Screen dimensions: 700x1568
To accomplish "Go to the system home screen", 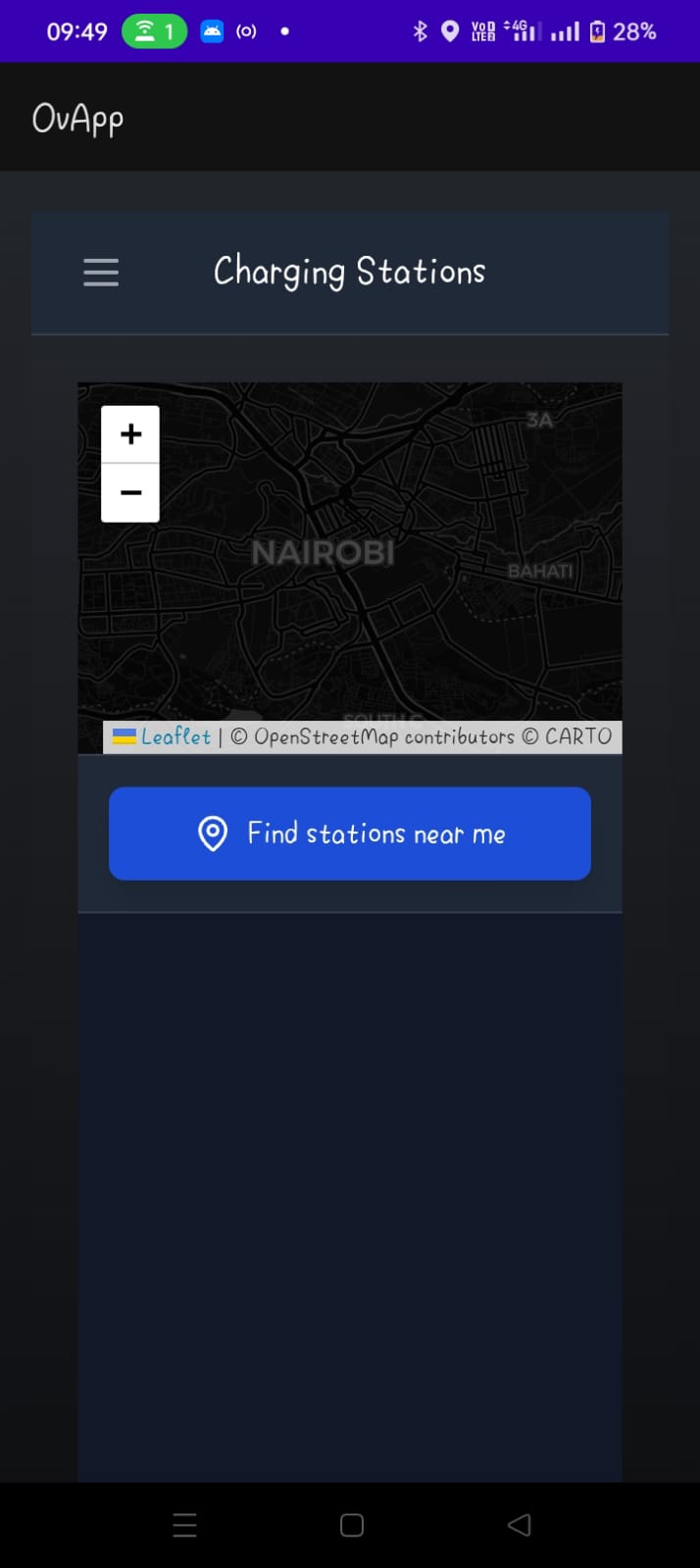I will click(x=351, y=1524).
